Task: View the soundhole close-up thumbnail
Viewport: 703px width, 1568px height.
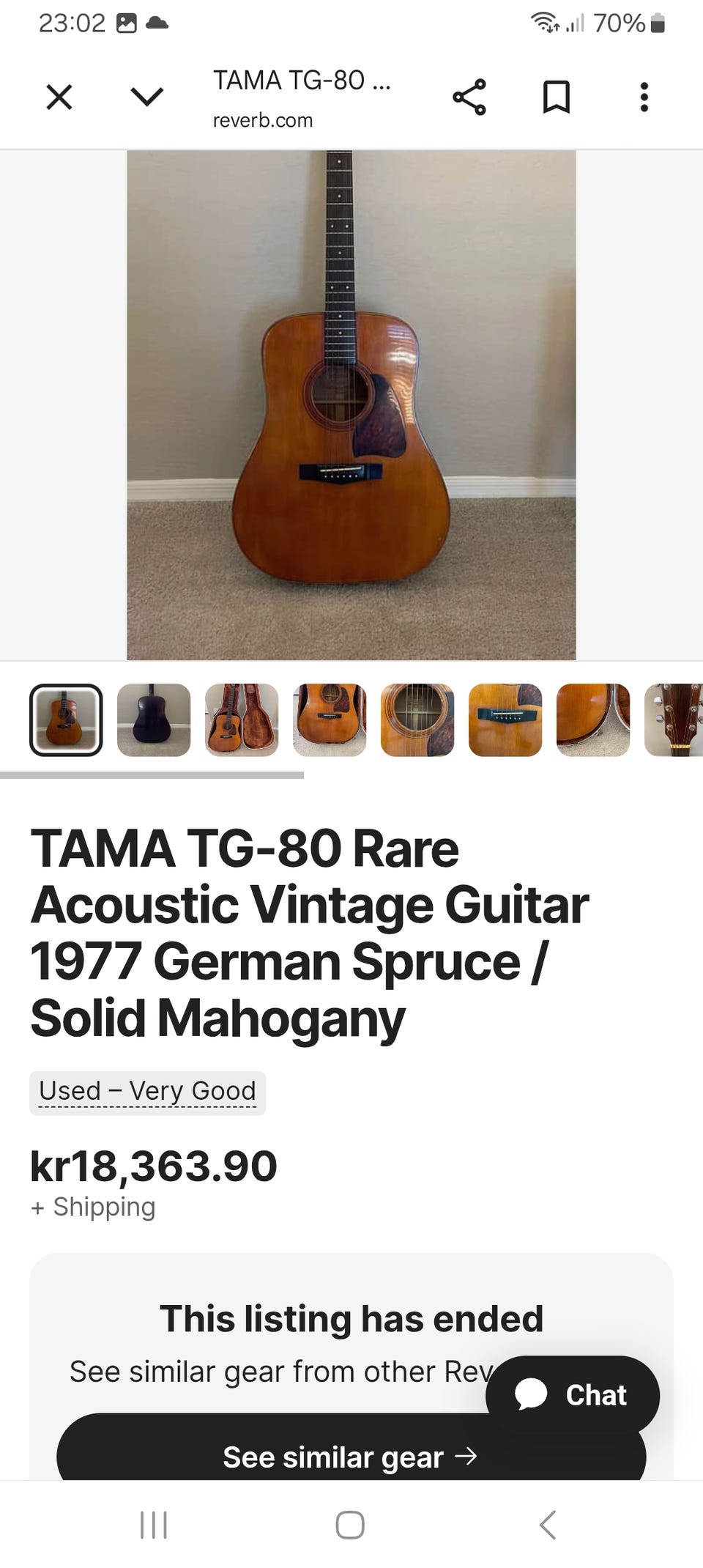Action: (417, 720)
